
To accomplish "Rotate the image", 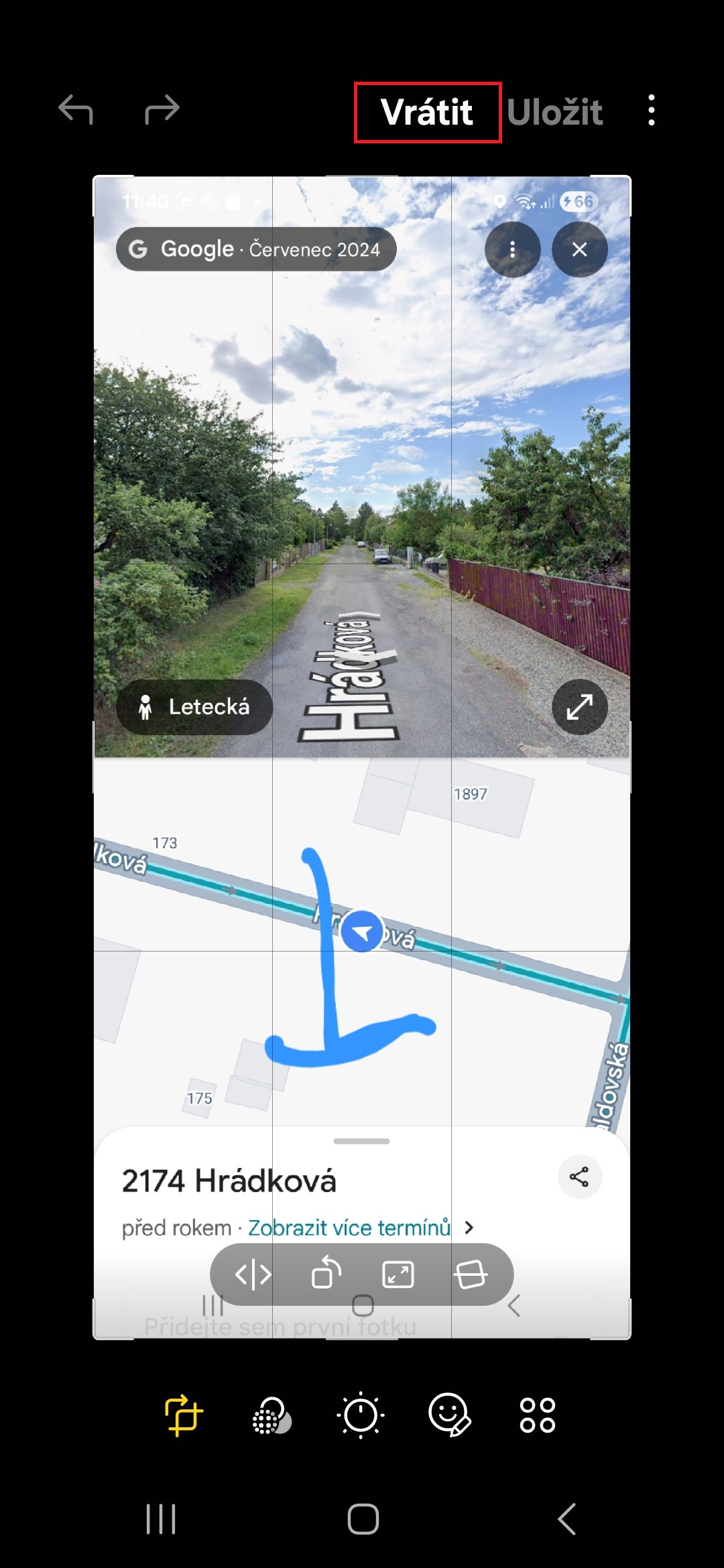I will tap(326, 1274).
